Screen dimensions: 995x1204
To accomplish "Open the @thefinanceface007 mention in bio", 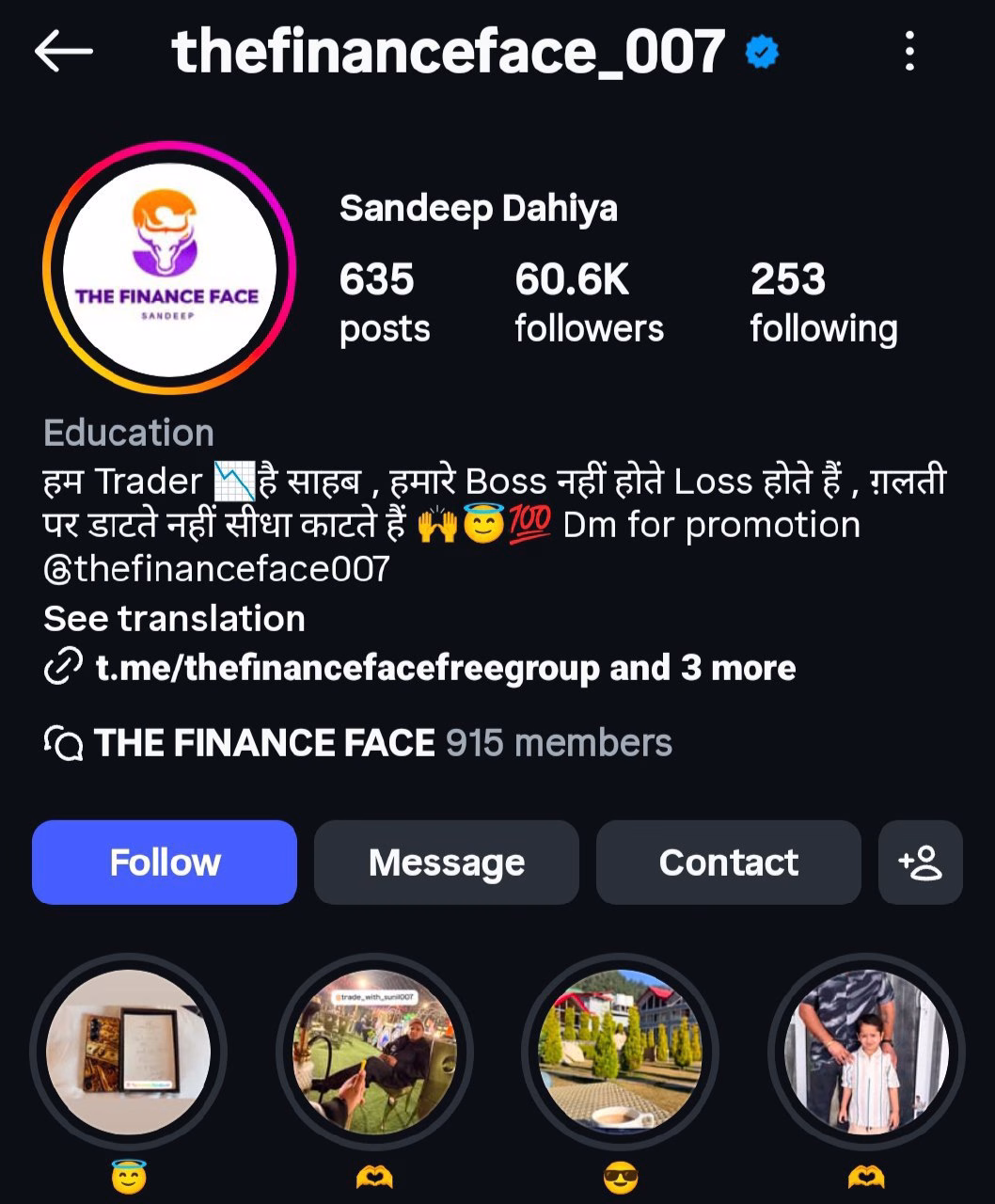I will point(216,568).
